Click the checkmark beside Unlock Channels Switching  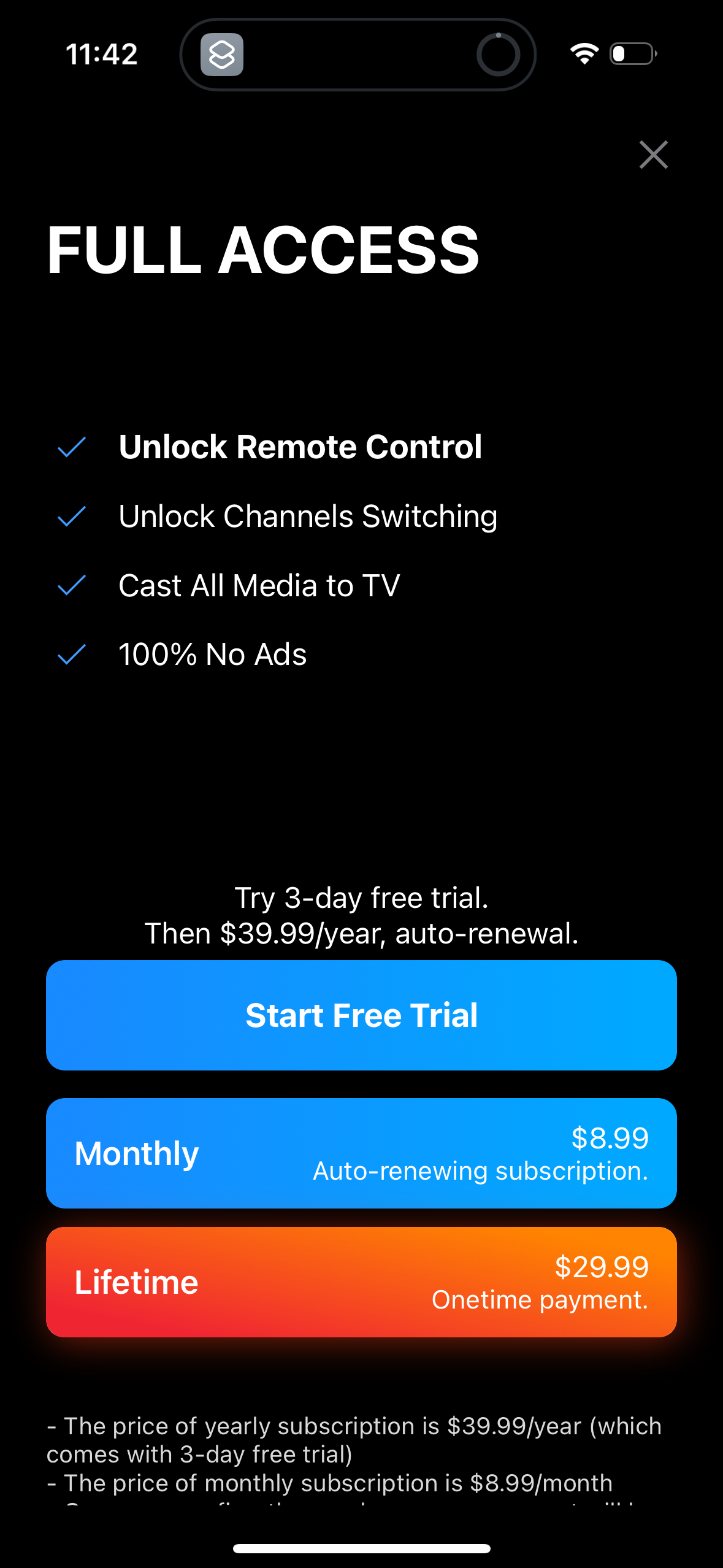tap(73, 518)
